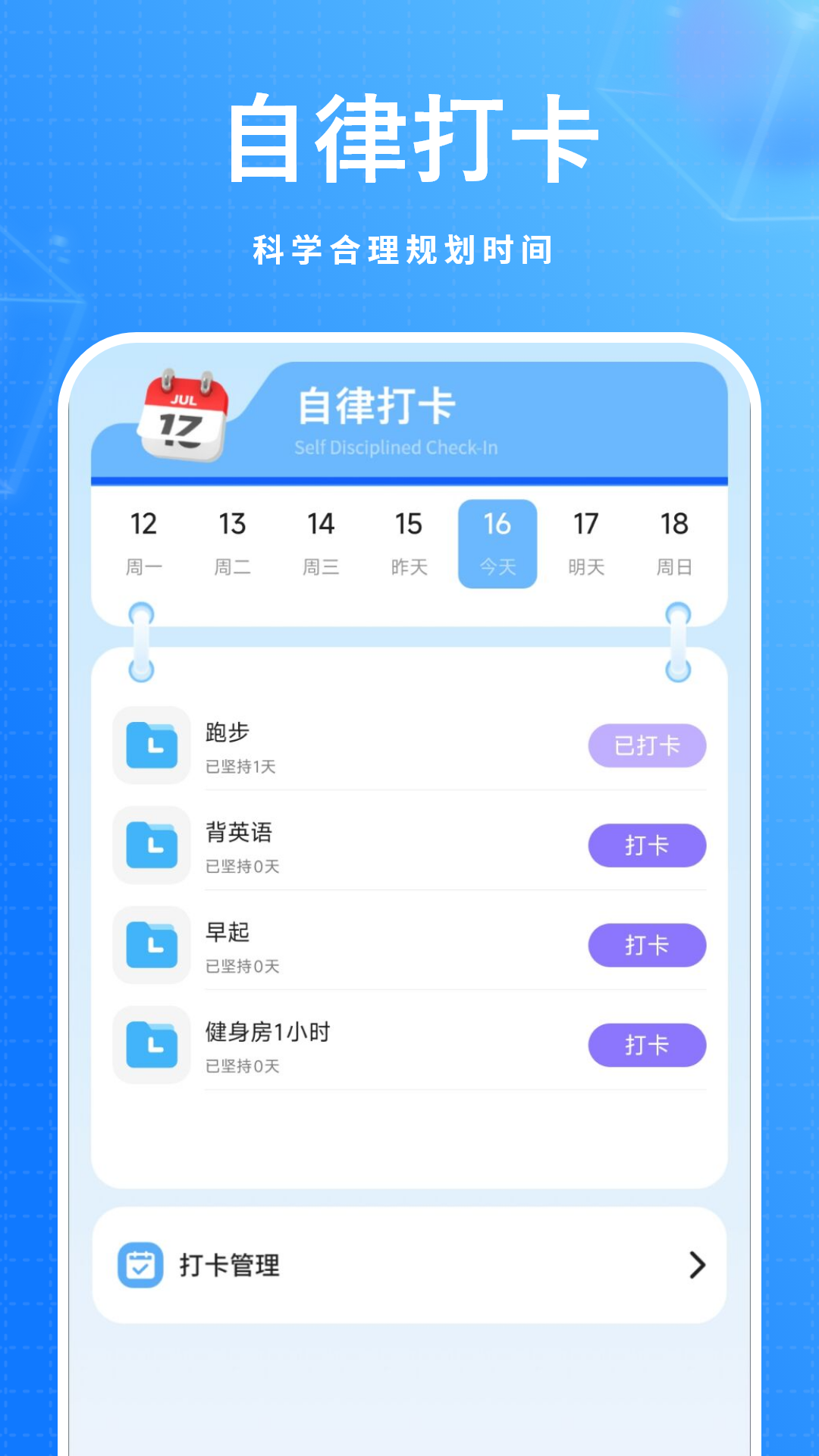Click the 打卡 button for 健身房1小时
The width and height of the screenshot is (819, 1456).
point(647,1045)
